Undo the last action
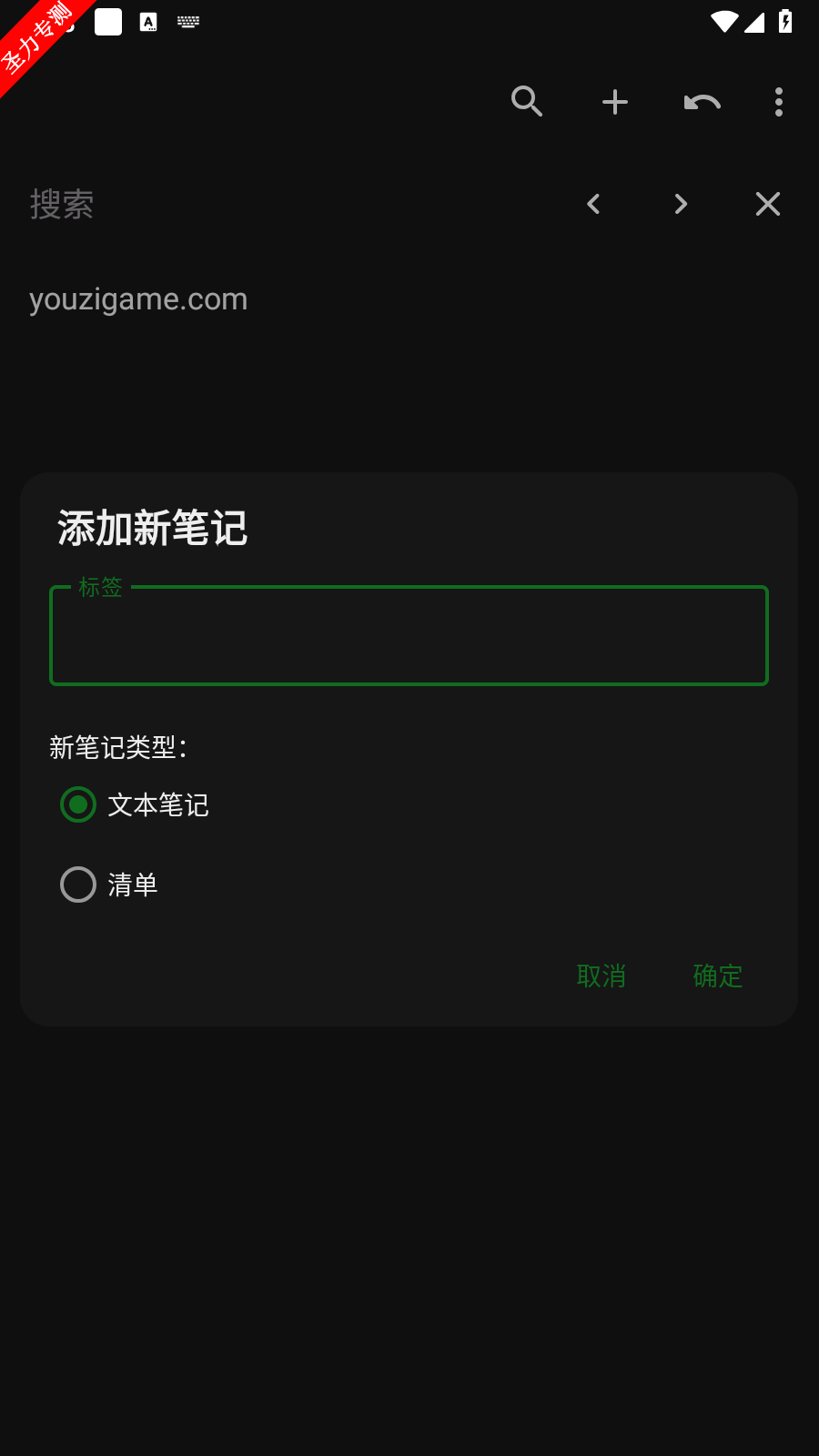The height and width of the screenshot is (1456, 819). pos(703,101)
